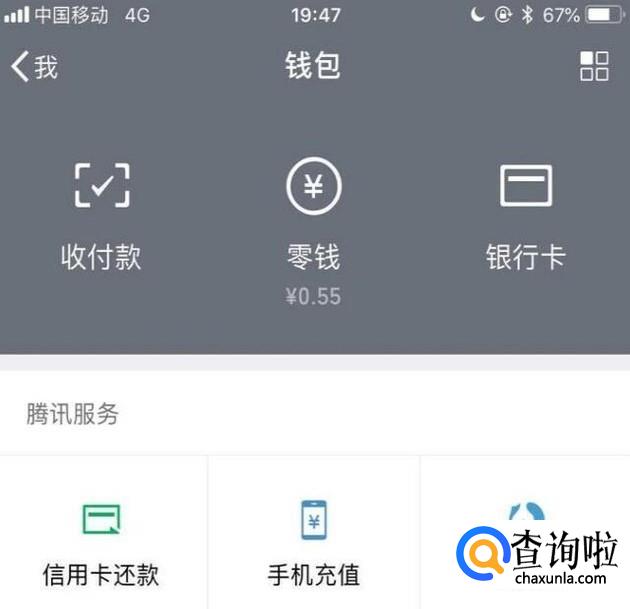Open 收付款 payment code
This screenshot has height=609, width=630.
point(101,215)
